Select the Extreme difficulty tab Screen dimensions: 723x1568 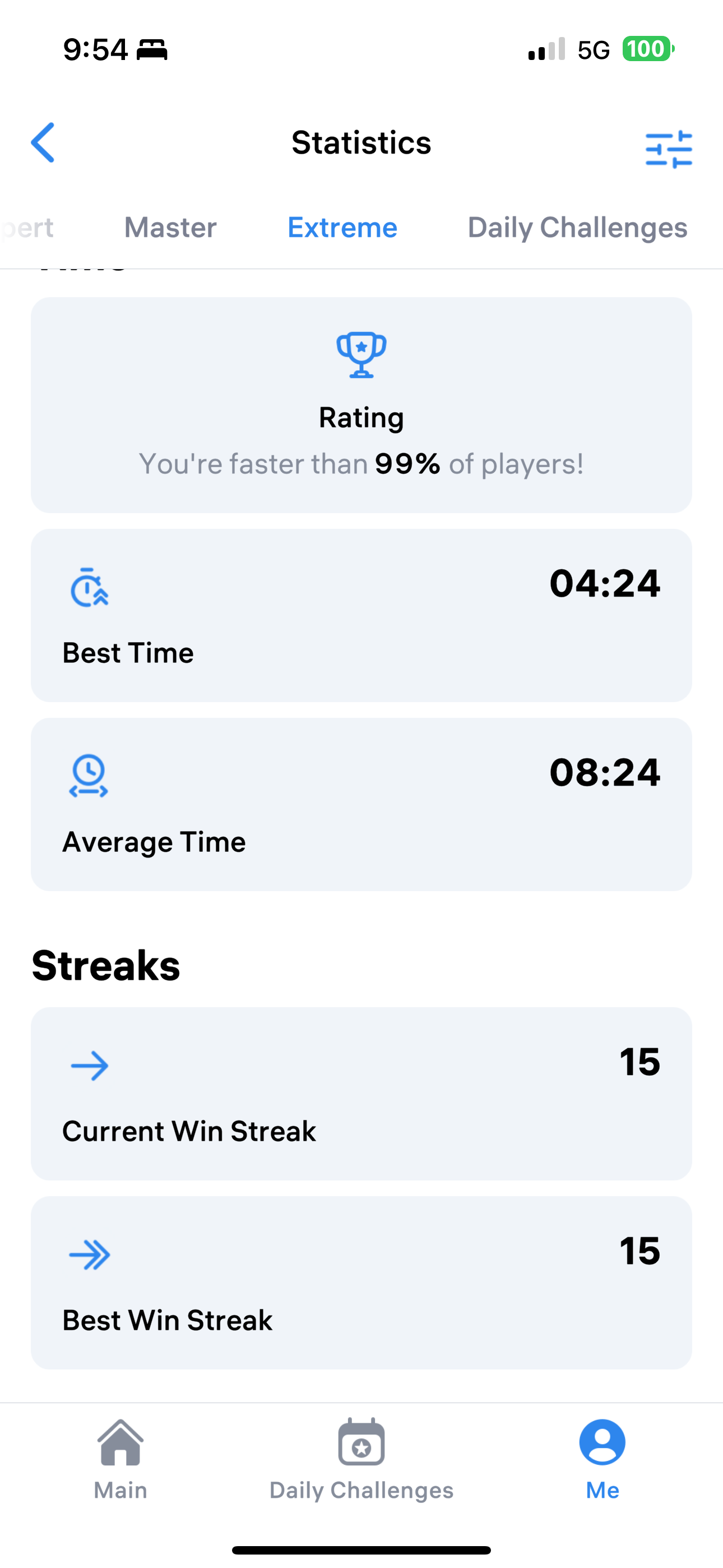(342, 228)
